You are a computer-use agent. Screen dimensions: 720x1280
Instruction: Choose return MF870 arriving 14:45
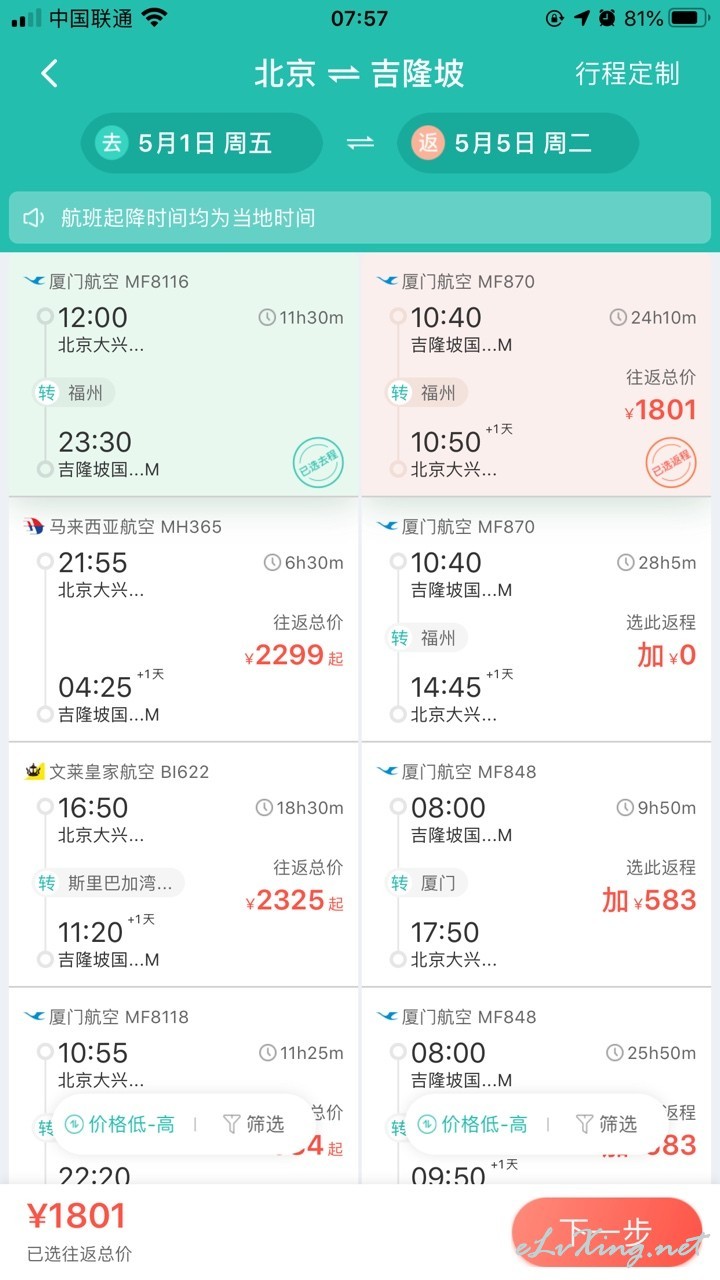[537, 619]
